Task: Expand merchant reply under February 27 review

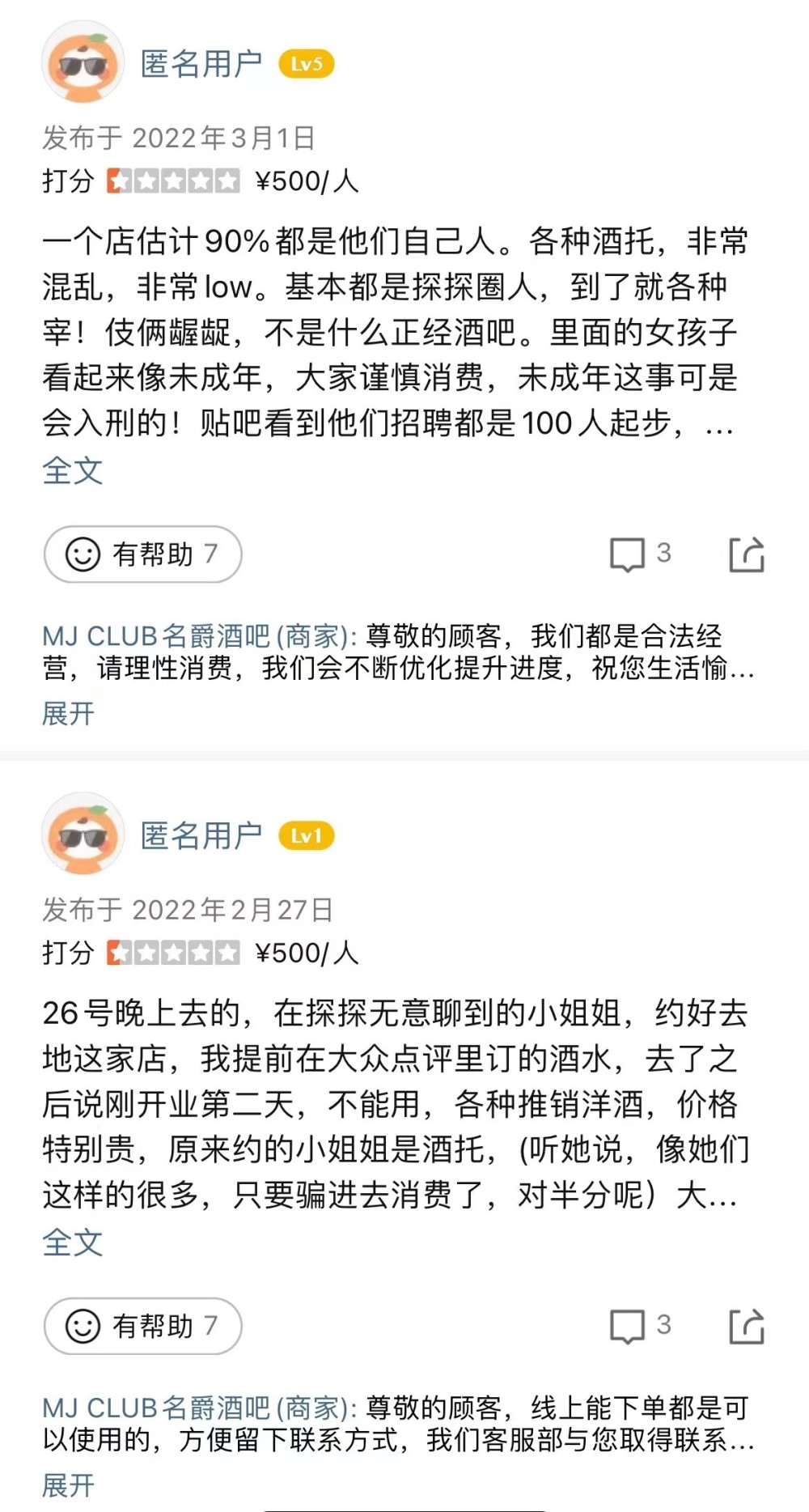Action: (69, 1485)
